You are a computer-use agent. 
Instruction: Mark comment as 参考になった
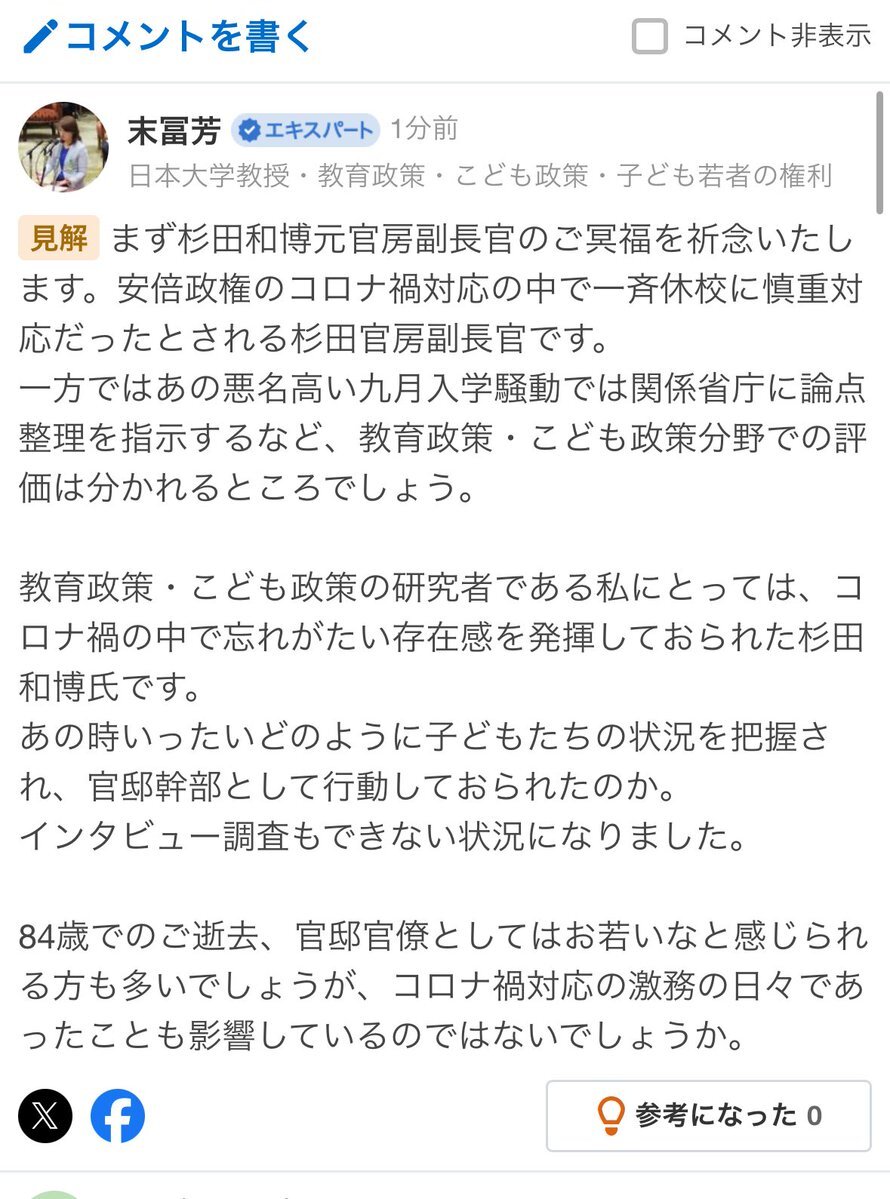click(x=708, y=1115)
